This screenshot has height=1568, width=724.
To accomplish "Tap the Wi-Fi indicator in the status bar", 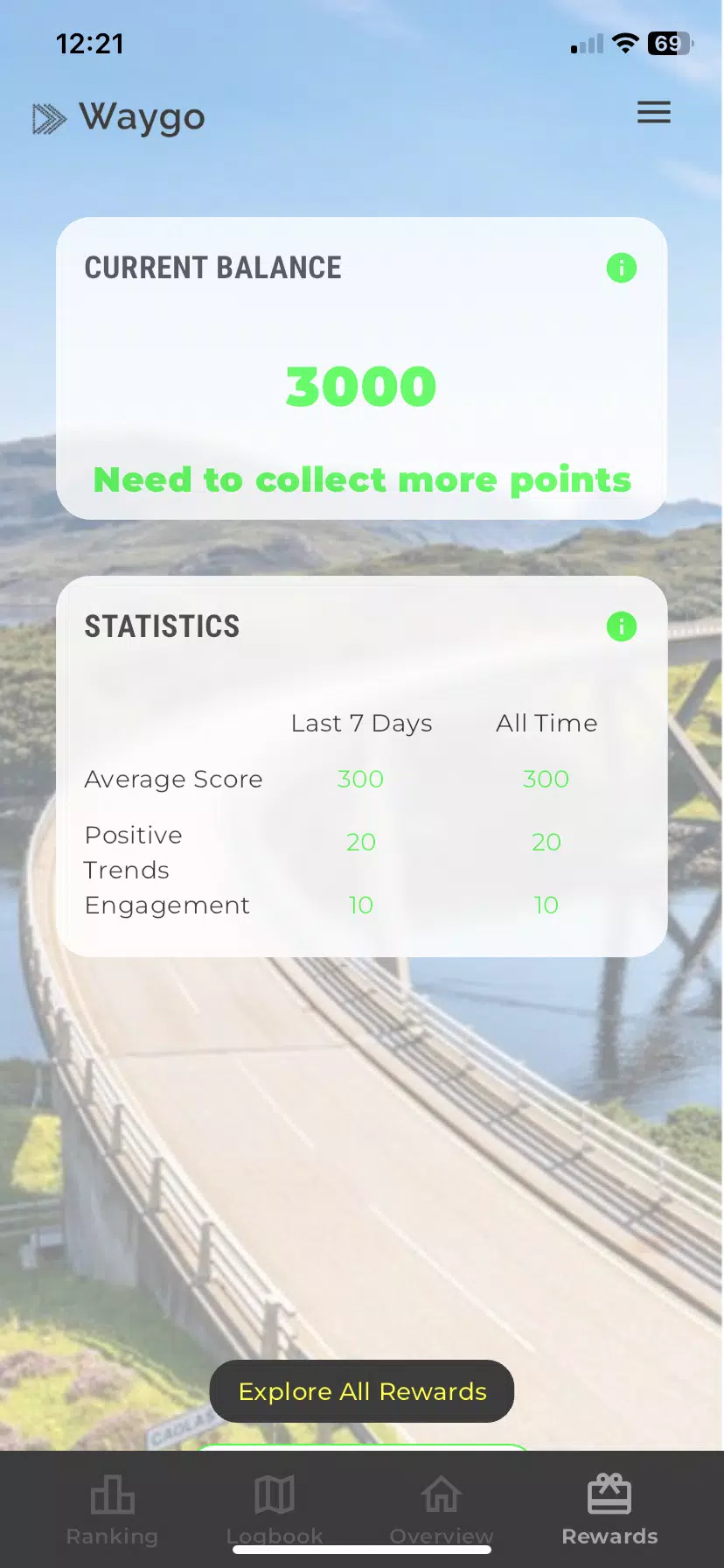I will click(626, 44).
